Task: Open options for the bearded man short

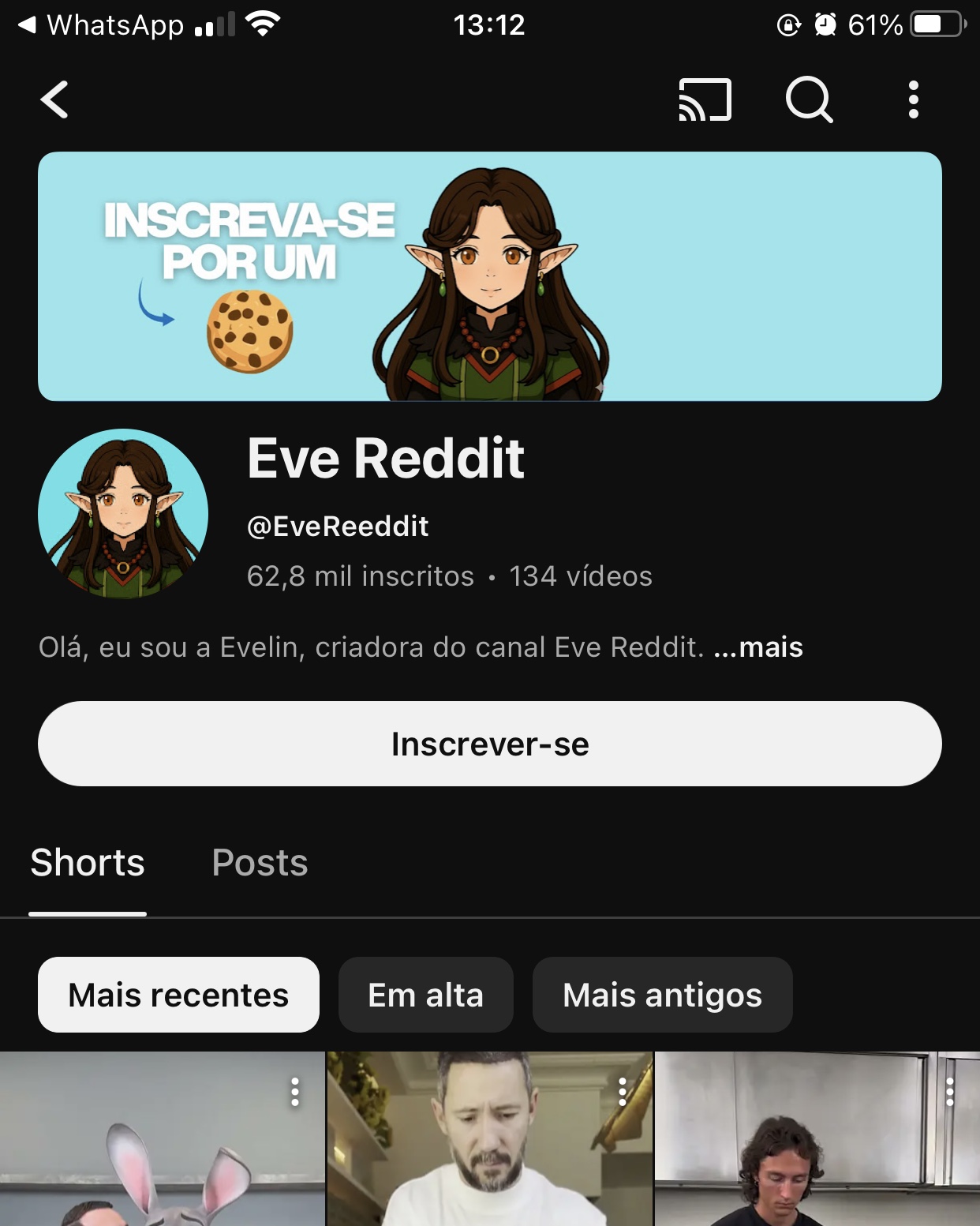Action: point(623,1092)
